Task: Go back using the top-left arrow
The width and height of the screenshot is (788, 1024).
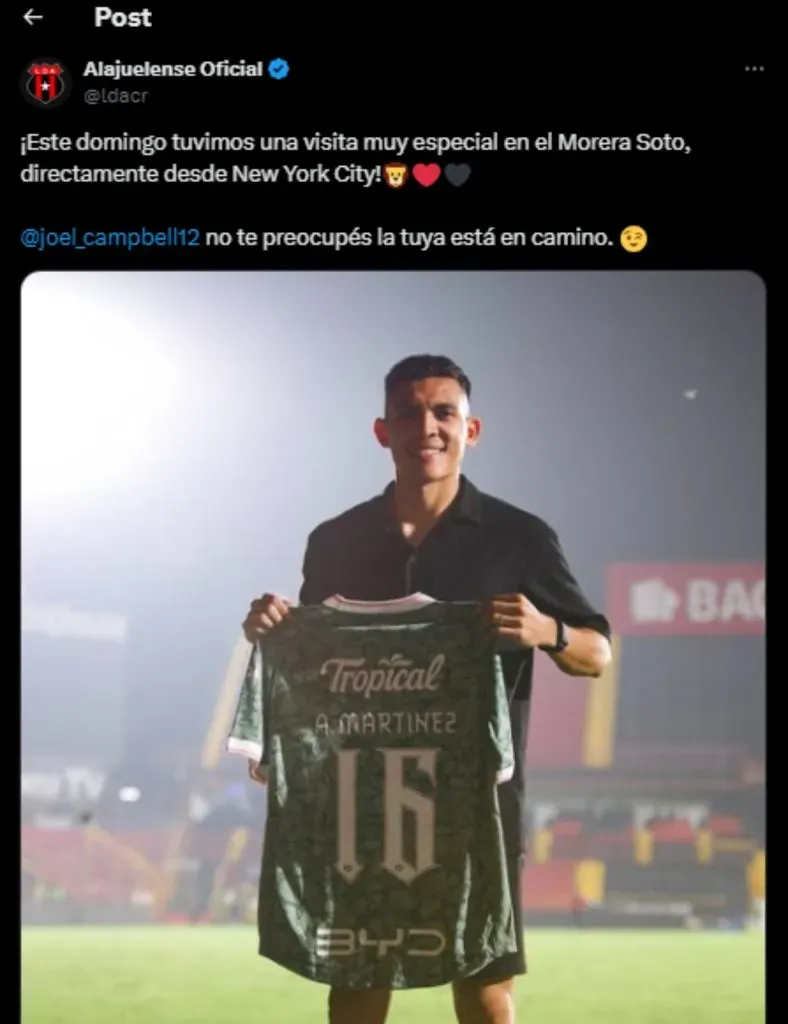Action: click(x=33, y=18)
